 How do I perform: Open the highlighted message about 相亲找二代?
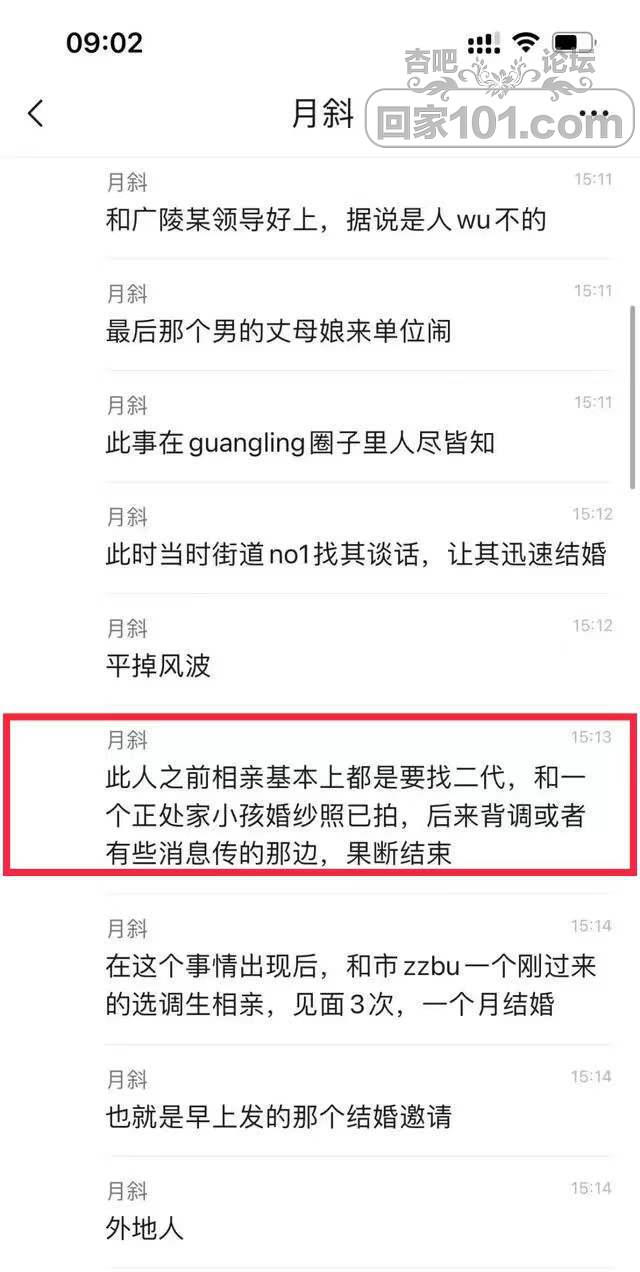(345, 815)
